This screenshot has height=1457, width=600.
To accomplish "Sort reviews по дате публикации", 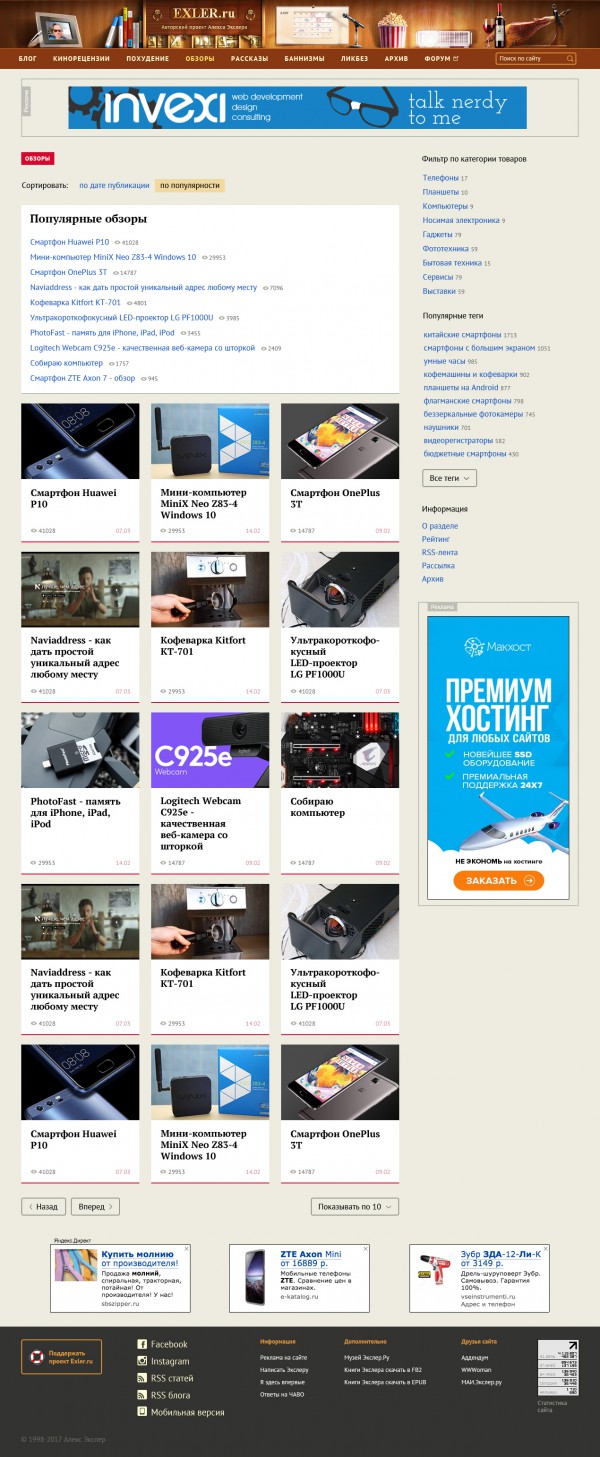I will (x=114, y=185).
